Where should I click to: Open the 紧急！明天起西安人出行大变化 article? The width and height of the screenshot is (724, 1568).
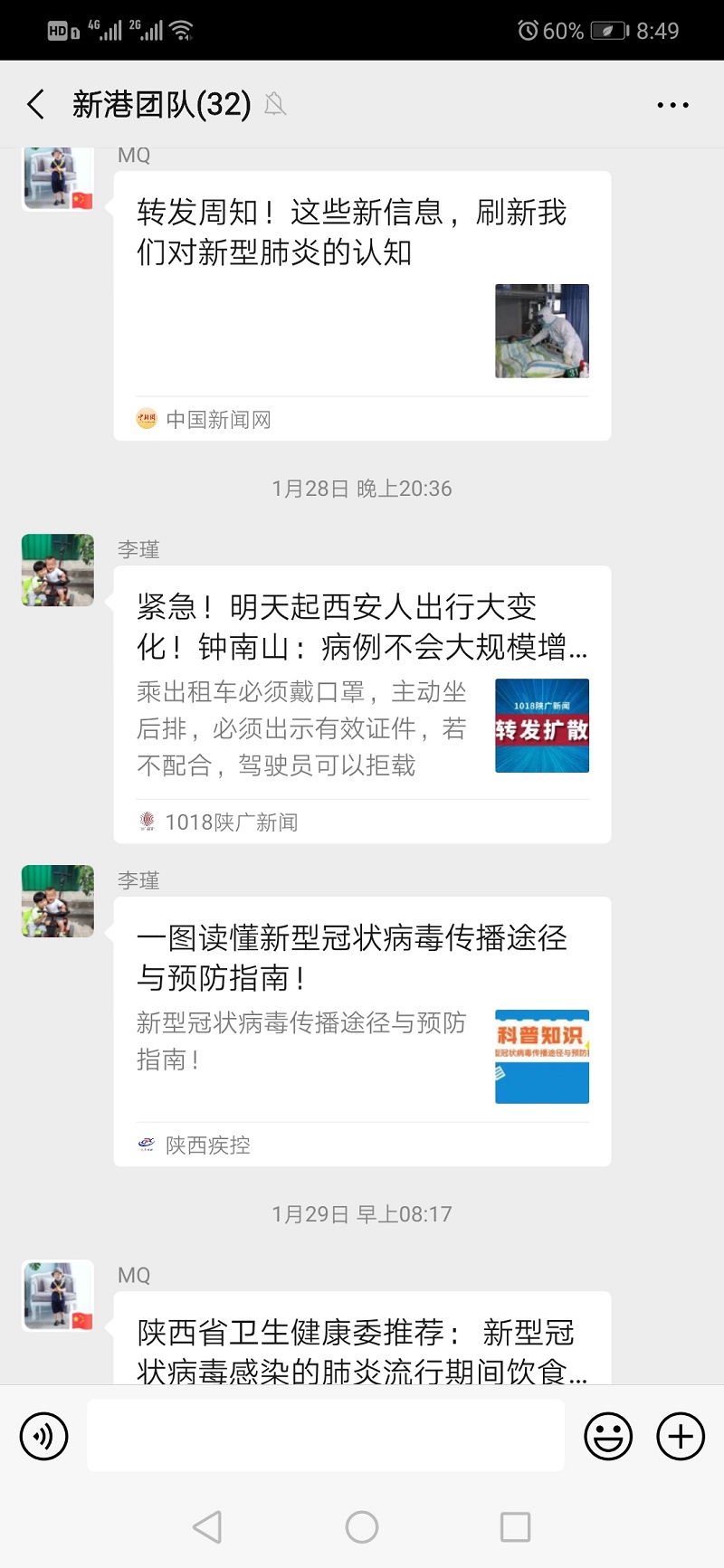[x=362, y=688]
